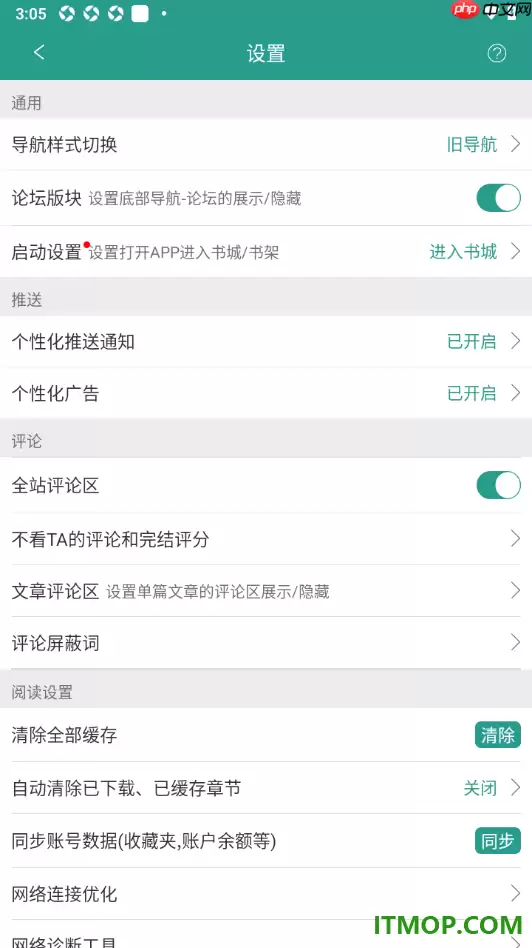Open 自动清除已下载、已缓存章节 option
532x948 pixels.
pos(266,788)
